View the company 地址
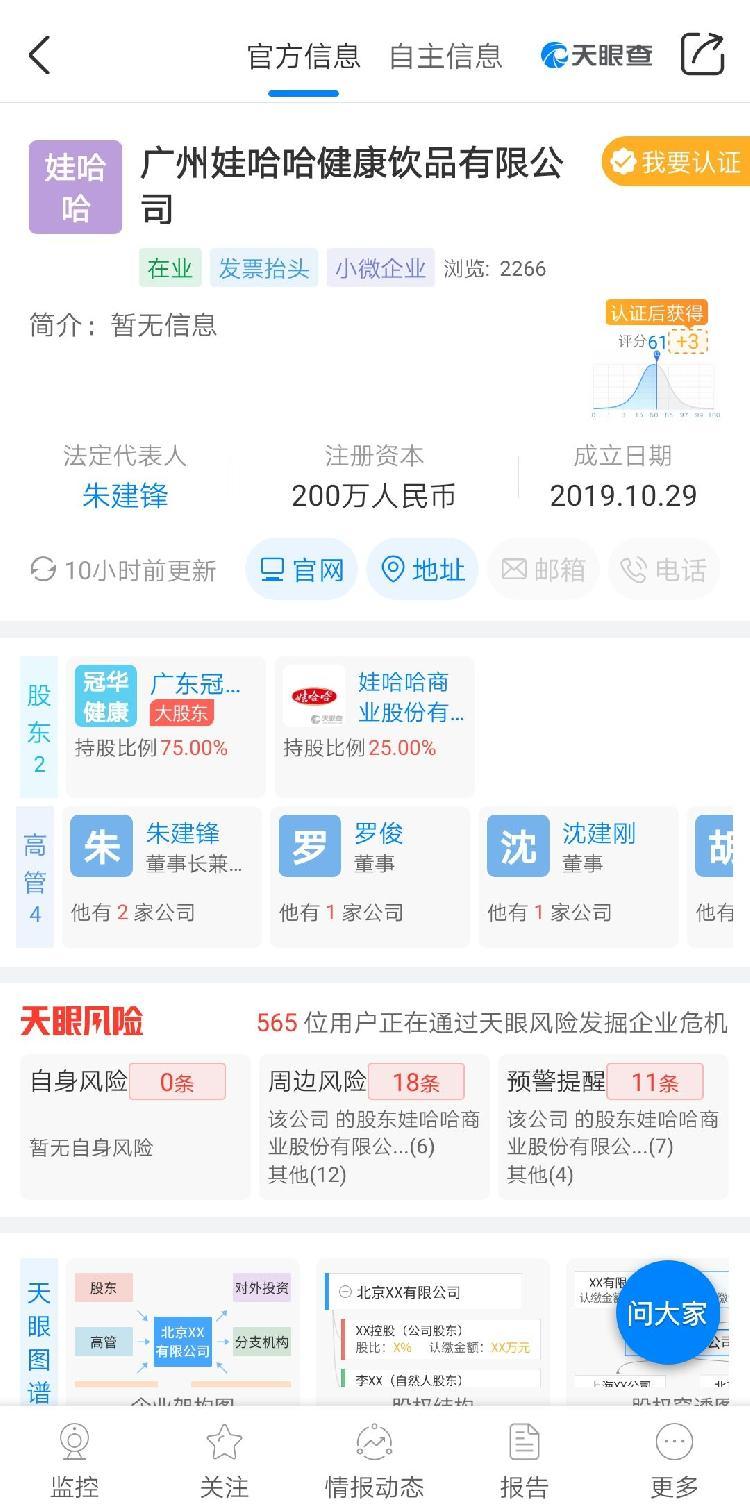The height and width of the screenshot is (1506, 750). [x=422, y=570]
